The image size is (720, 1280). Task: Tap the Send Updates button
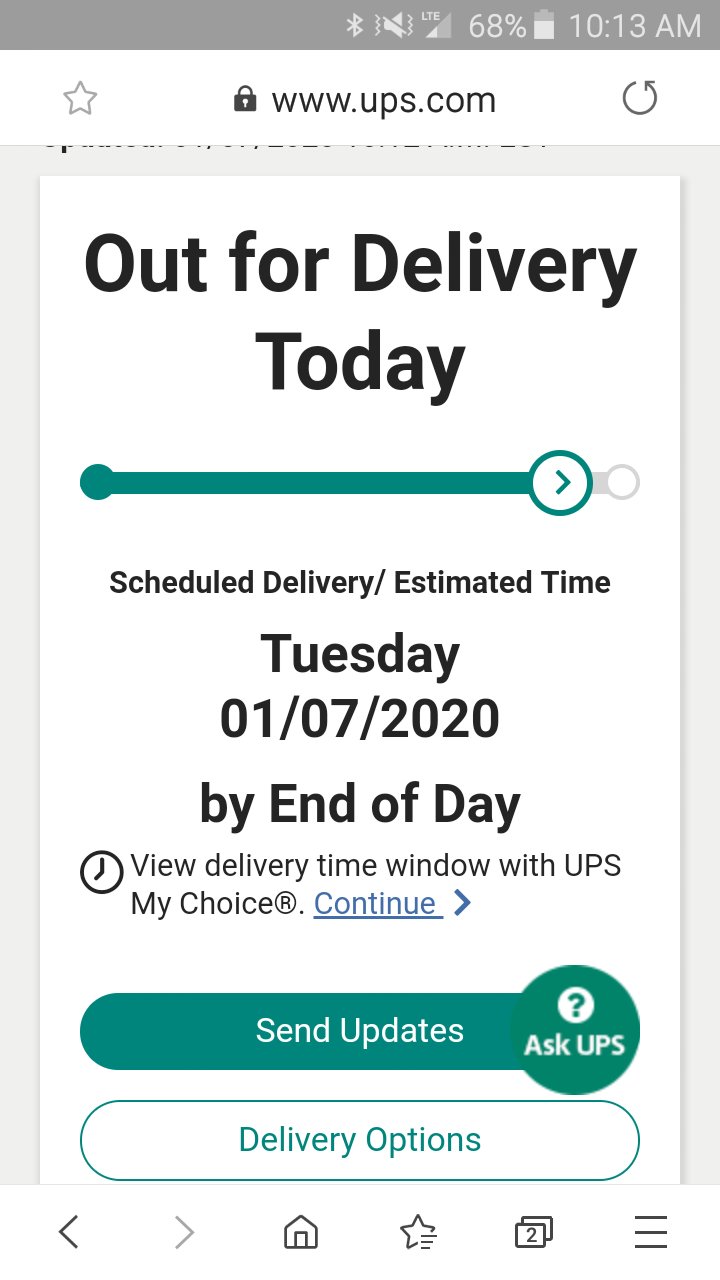300,1031
